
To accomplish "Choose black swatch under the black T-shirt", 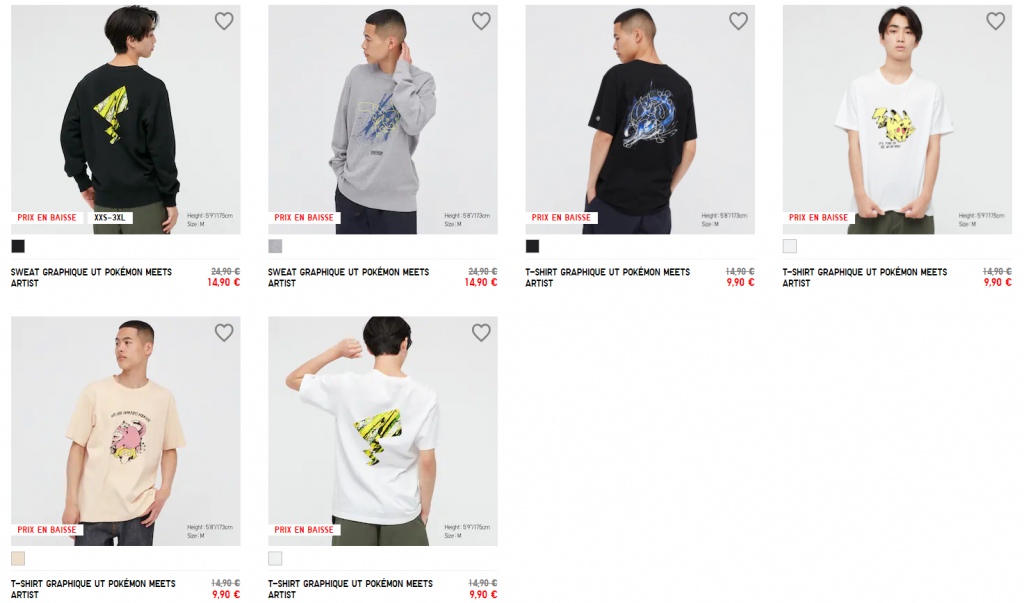I will point(532,246).
